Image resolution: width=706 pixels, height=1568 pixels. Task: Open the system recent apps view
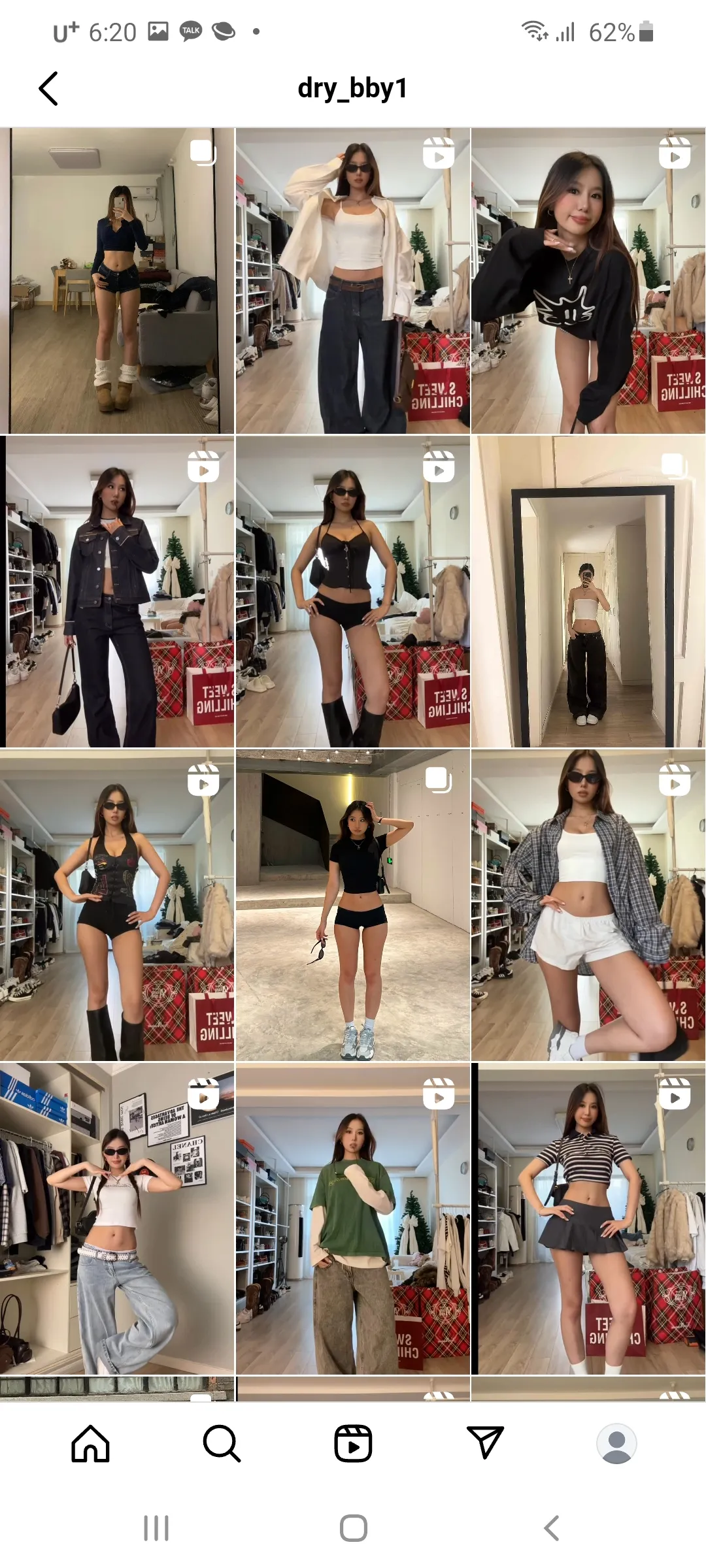point(156,1528)
